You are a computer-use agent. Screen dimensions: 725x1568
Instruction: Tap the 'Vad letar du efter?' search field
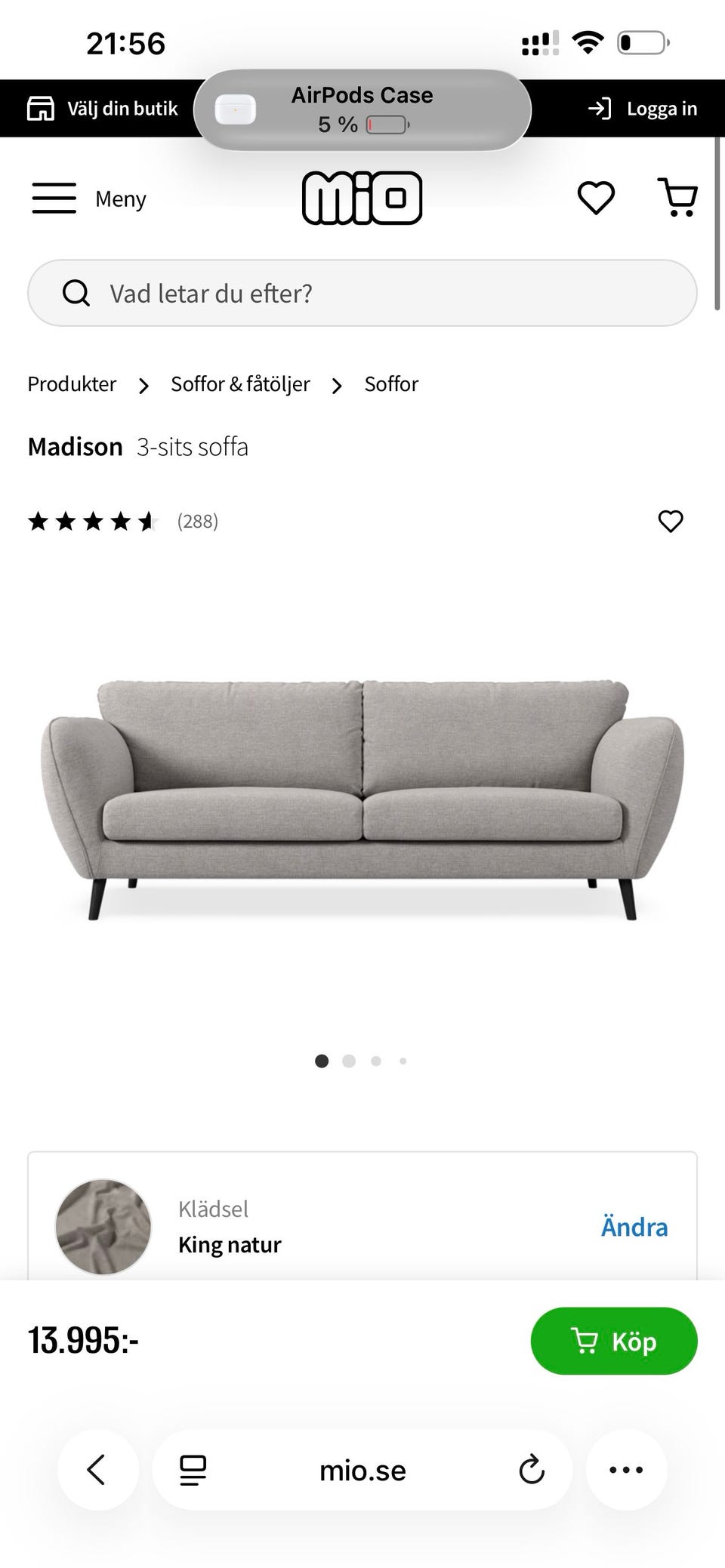[x=362, y=293]
